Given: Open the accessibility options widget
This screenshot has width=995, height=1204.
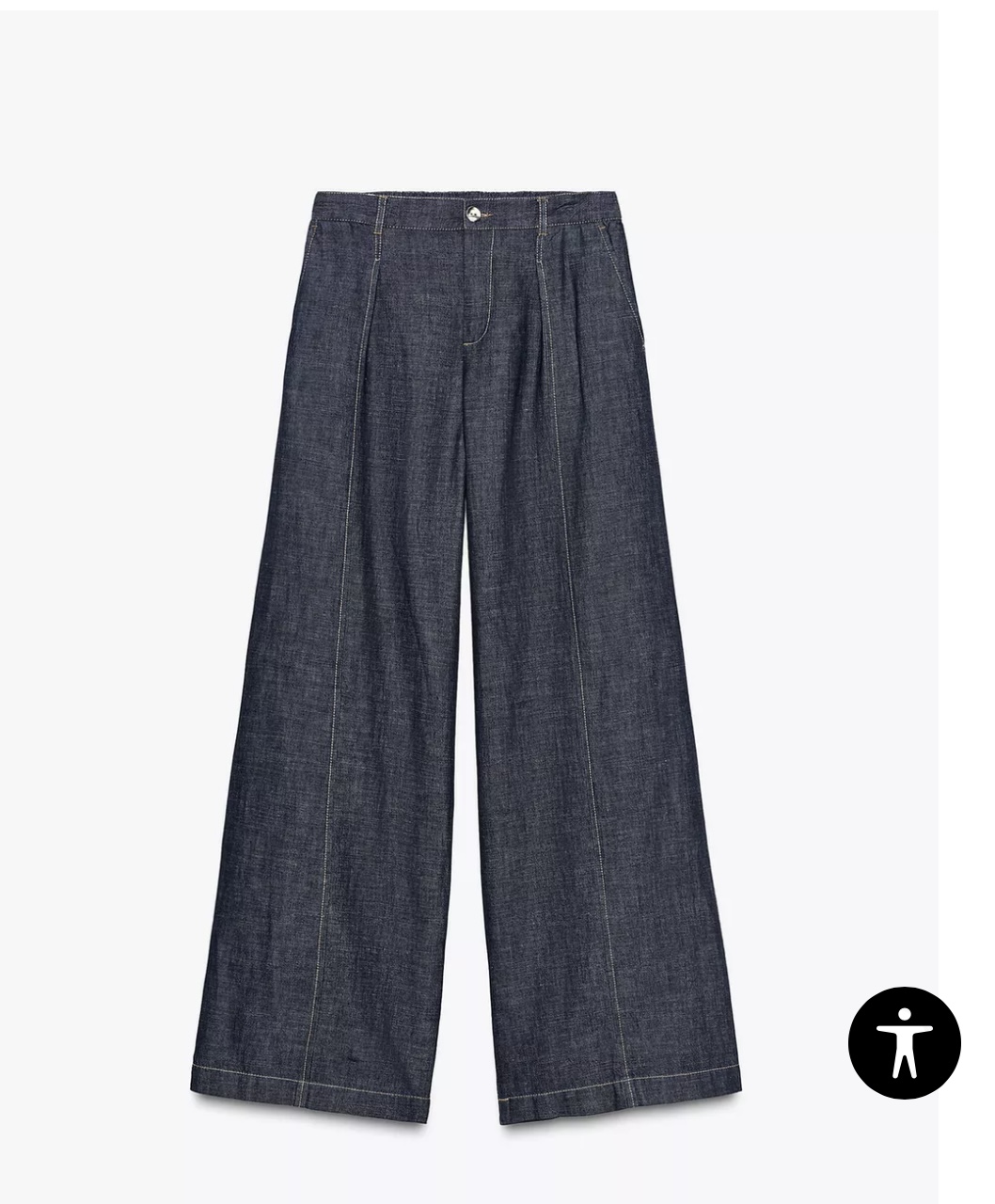Looking at the screenshot, I should [904, 1042].
